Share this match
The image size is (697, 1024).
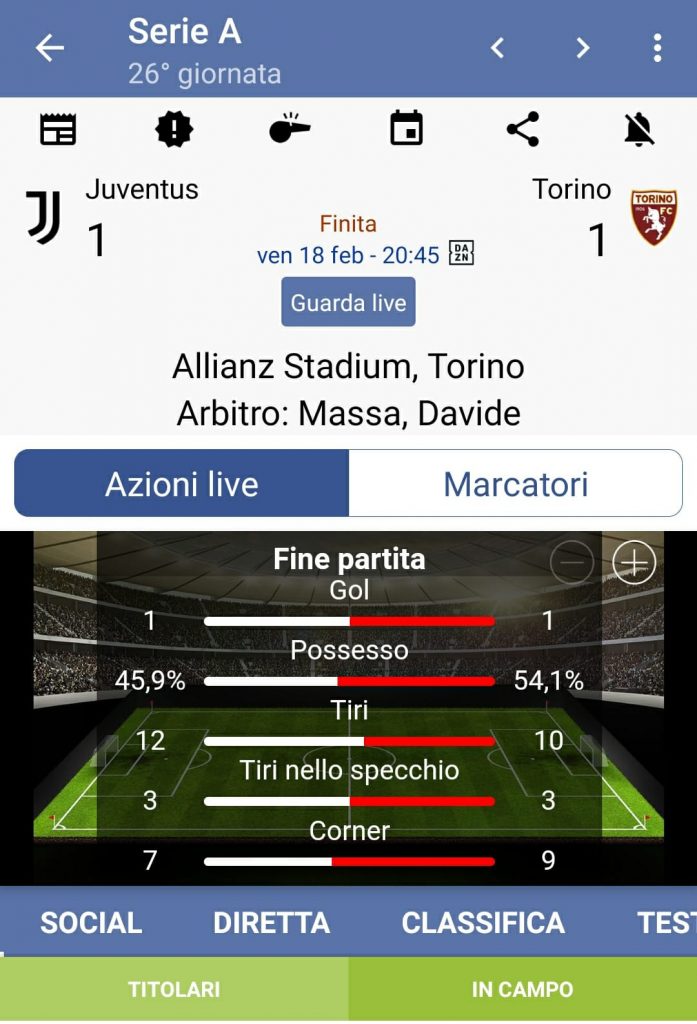522,130
